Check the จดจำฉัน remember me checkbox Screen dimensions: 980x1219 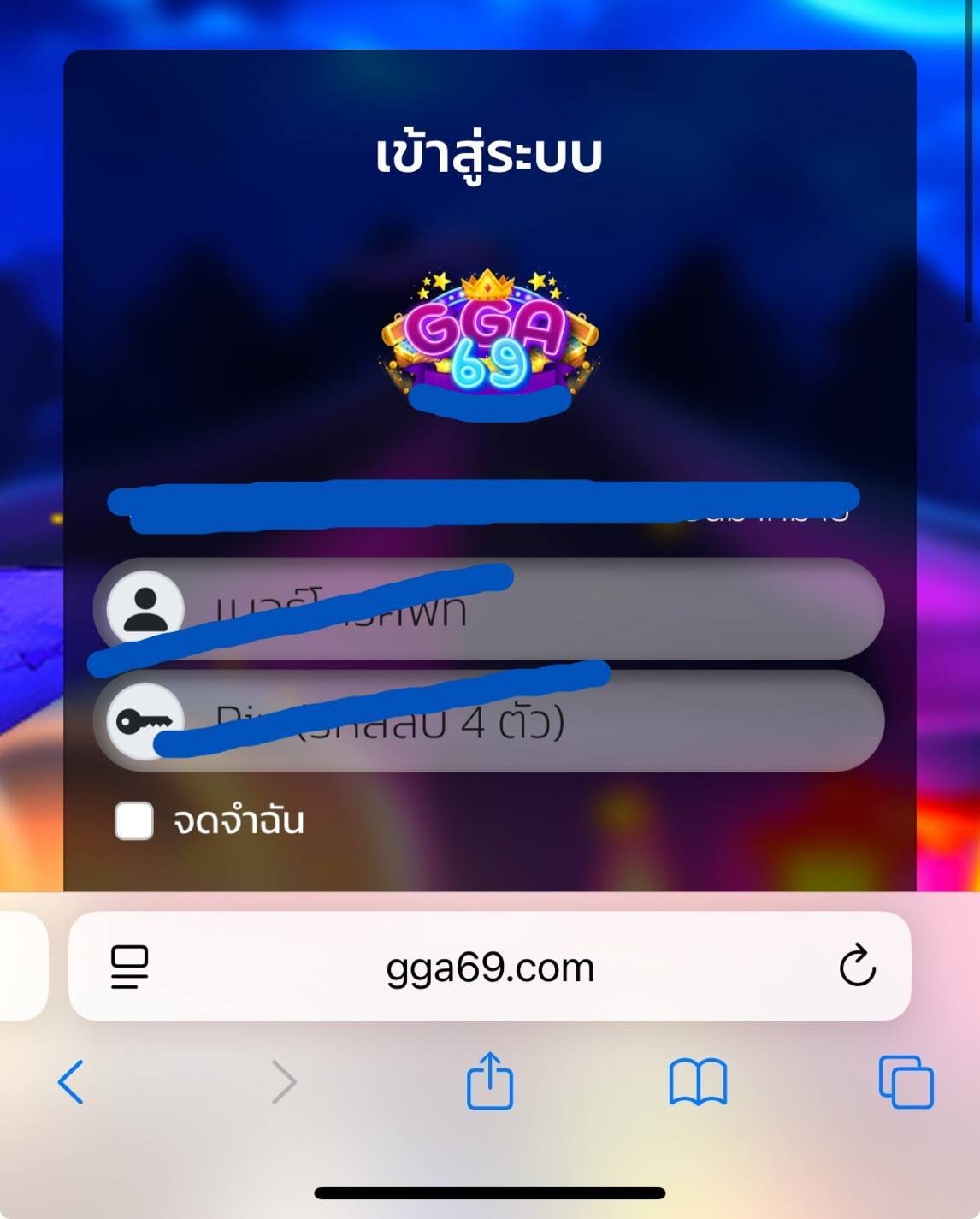[x=134, y=820]
